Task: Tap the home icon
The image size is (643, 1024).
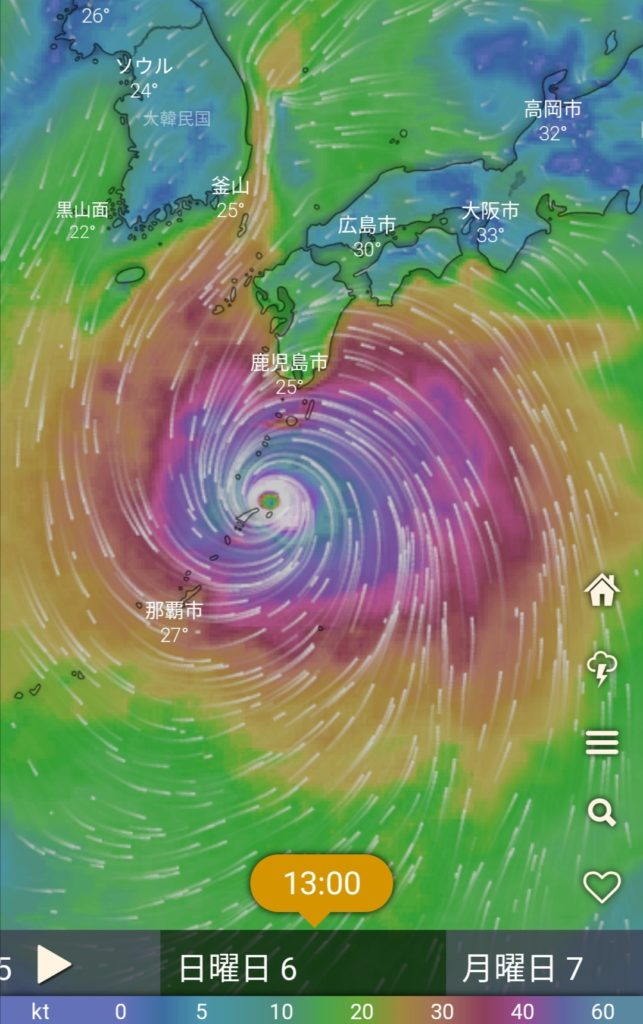Action: coord(602,591)
